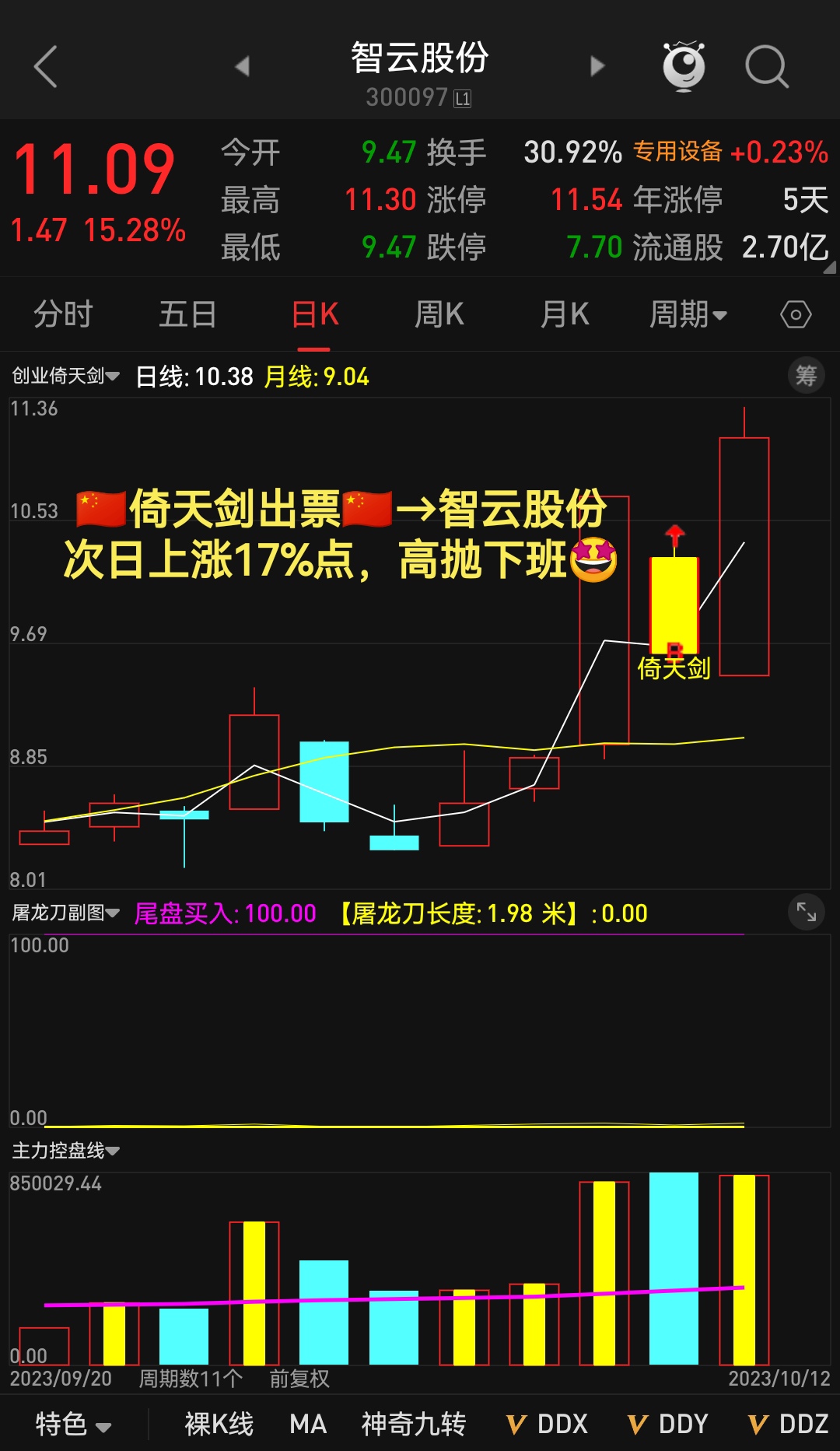Tap the 筹 chip distribution button
The height and width of the screenshot is (1451, 840).
click(x=806, y=377)
